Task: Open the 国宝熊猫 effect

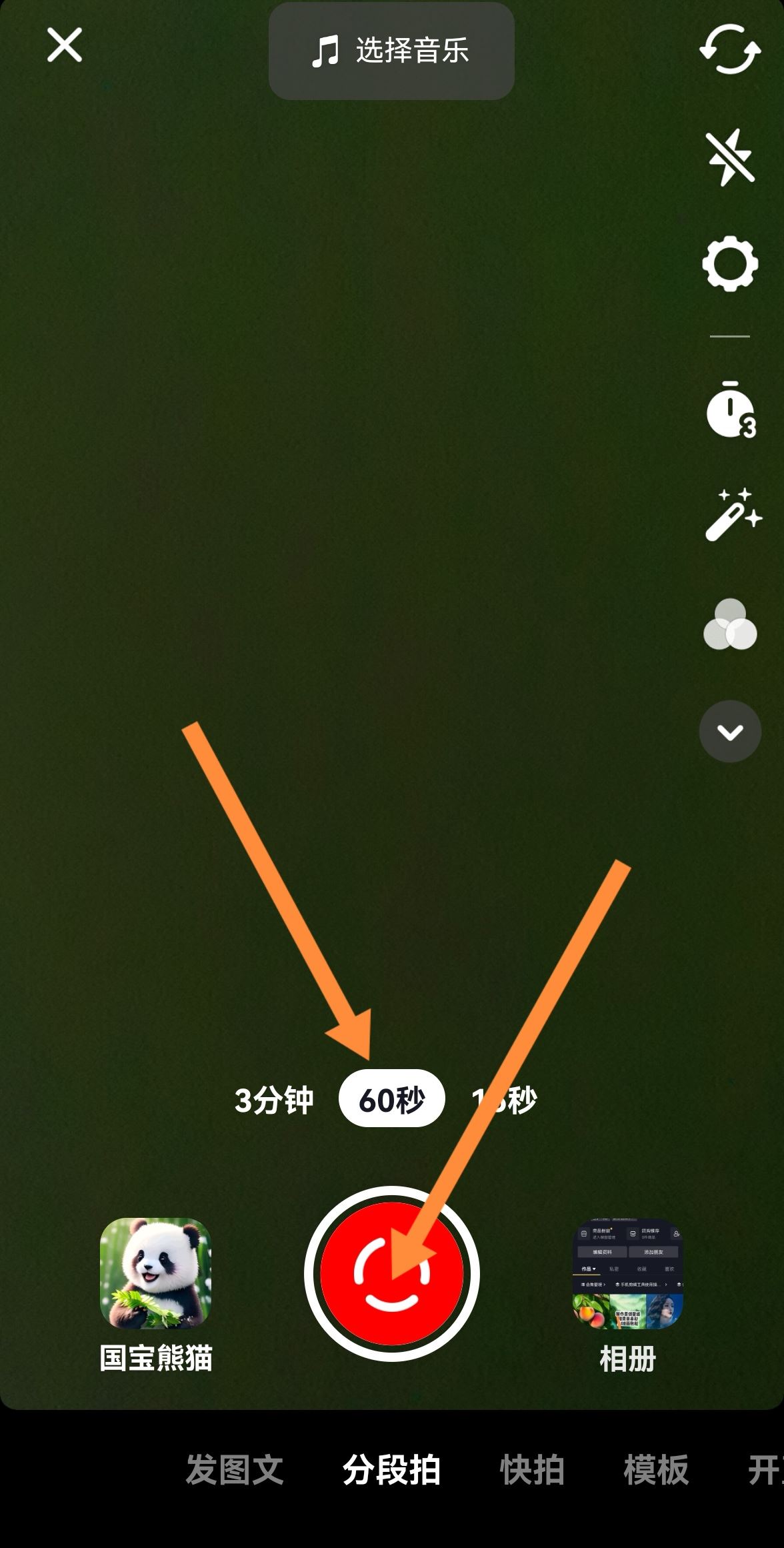Action: (x=155, y=1274)
